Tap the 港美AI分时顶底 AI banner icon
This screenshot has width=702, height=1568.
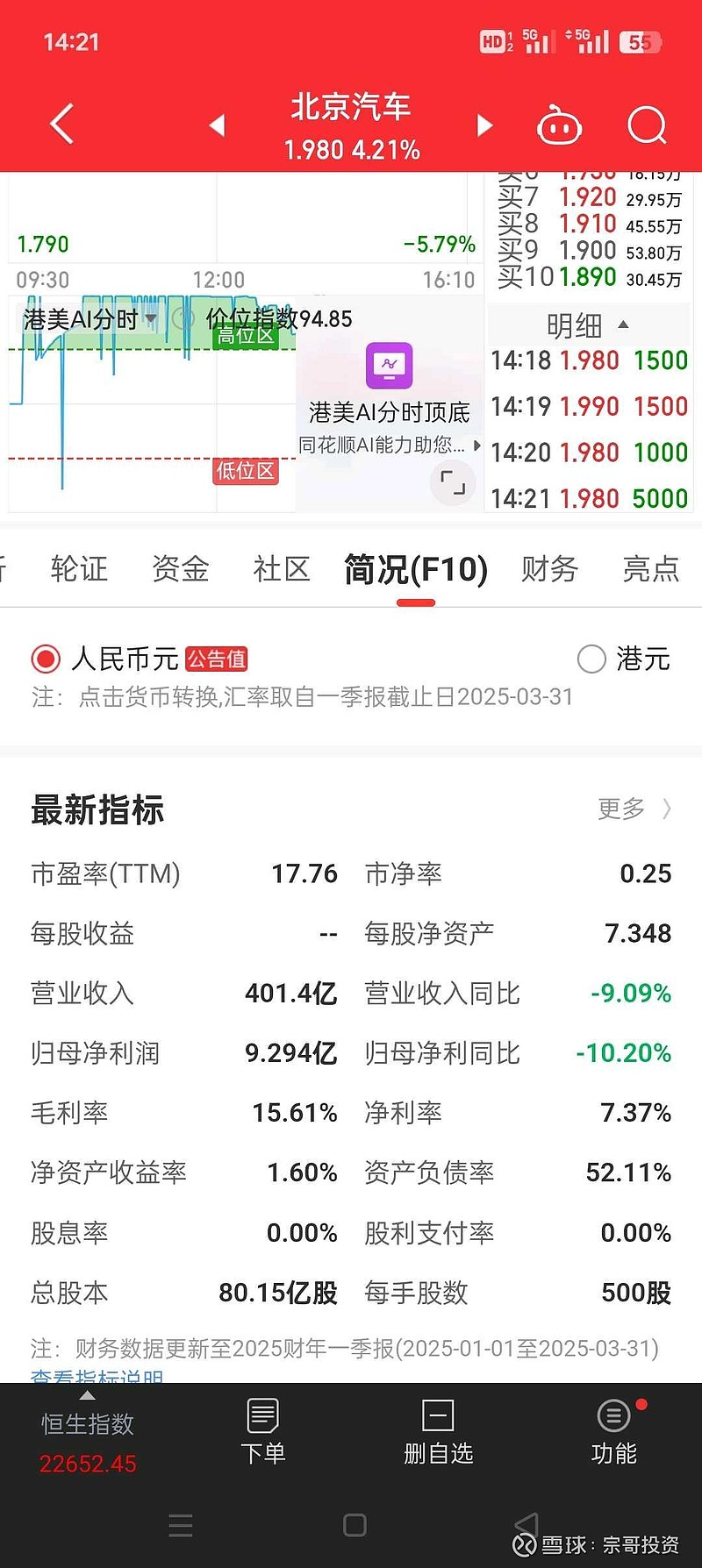(x=388, y=367)
